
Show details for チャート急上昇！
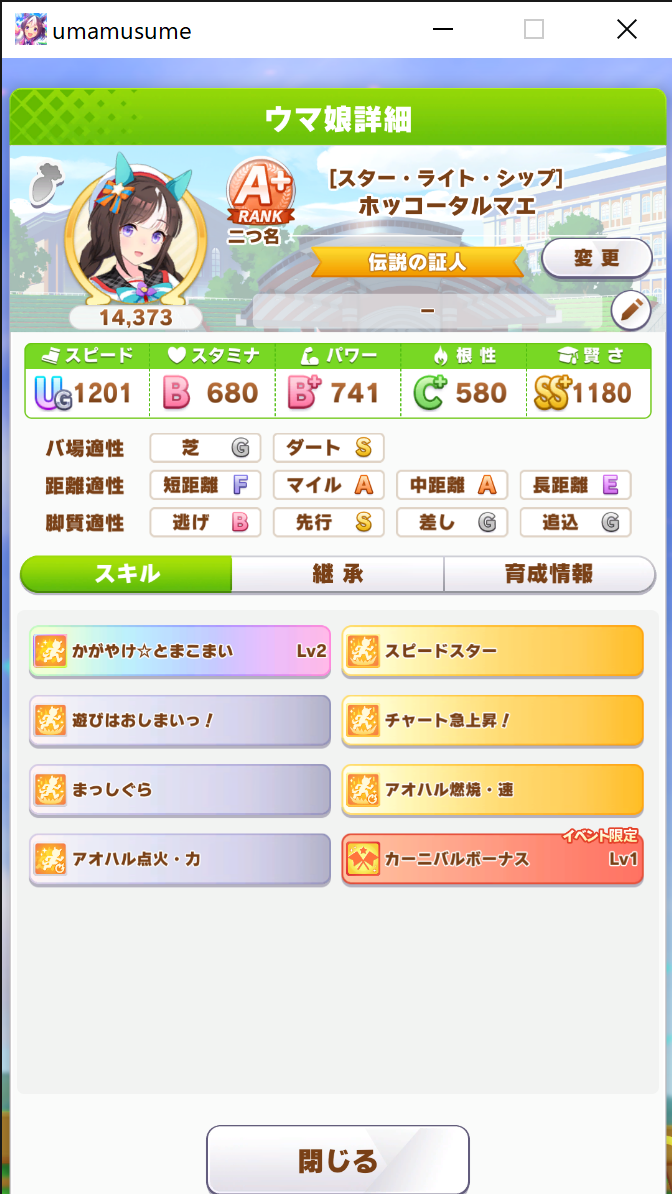pos(492,720)
